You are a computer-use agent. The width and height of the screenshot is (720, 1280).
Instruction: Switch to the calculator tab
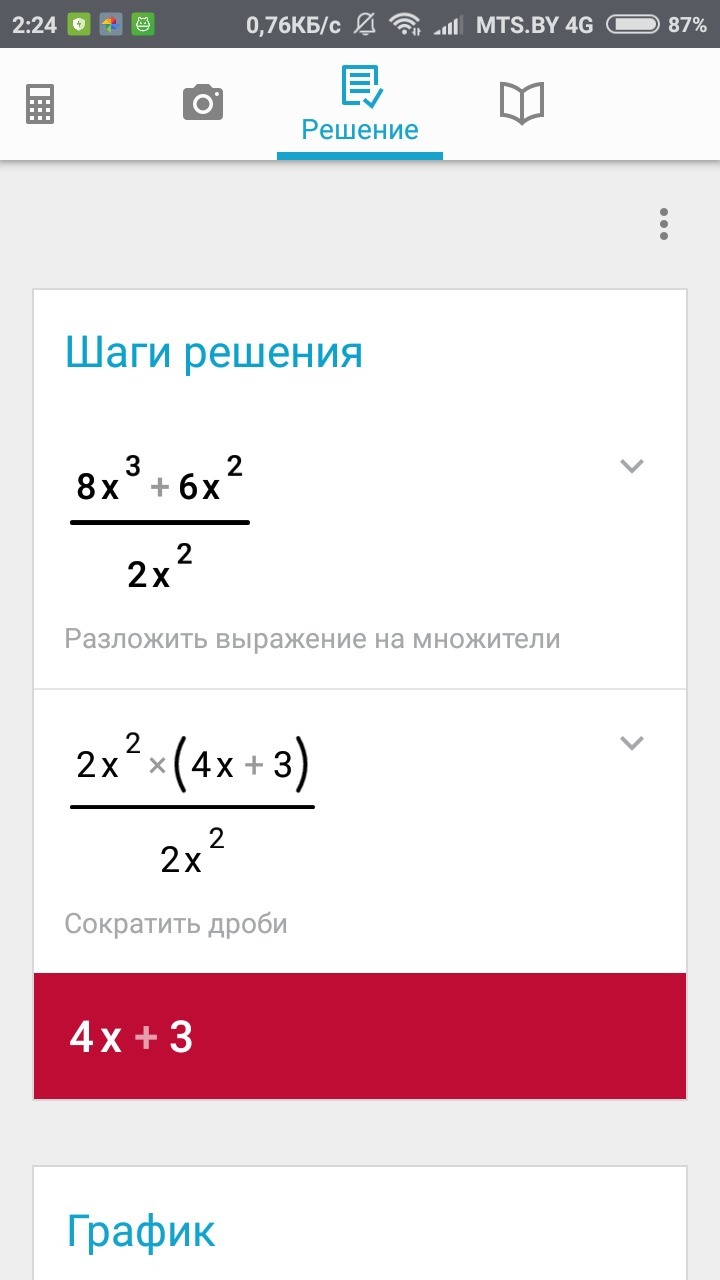click(x=40, y=104)
